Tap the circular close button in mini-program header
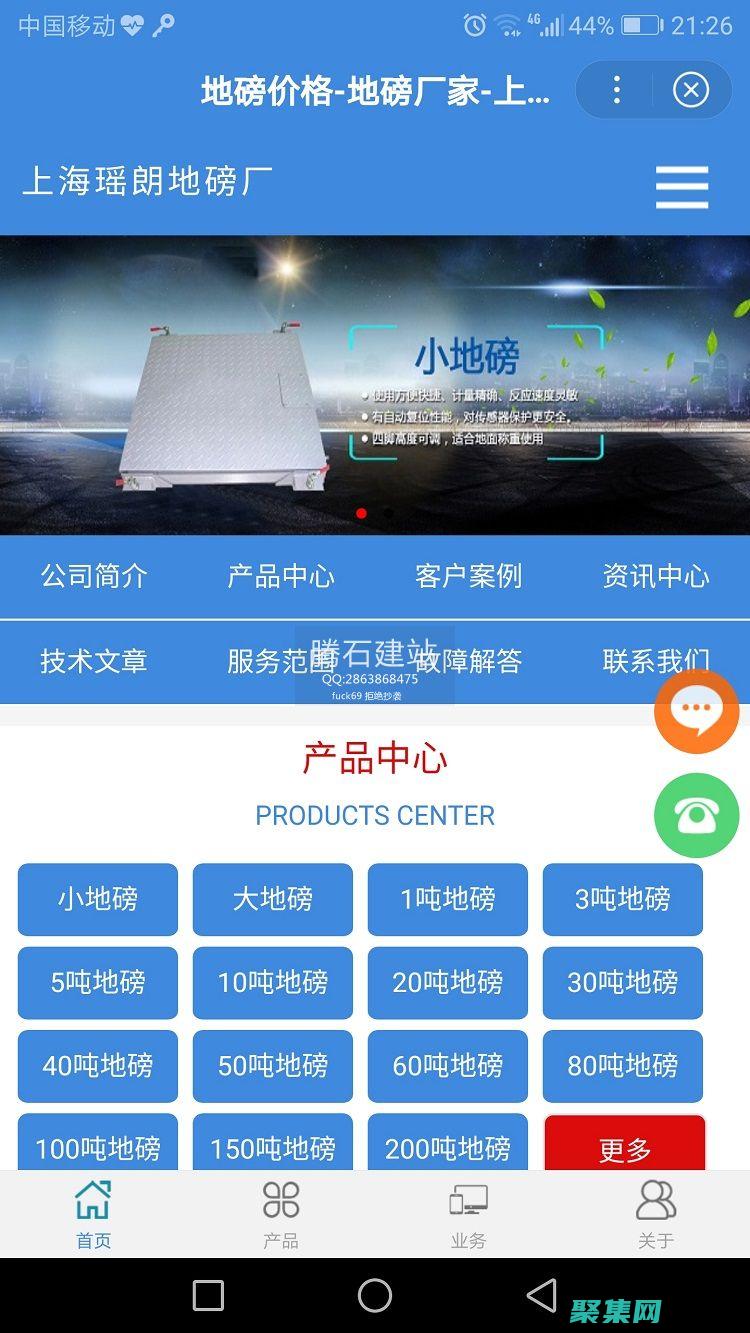The image size is (750, 1333). 690,90
